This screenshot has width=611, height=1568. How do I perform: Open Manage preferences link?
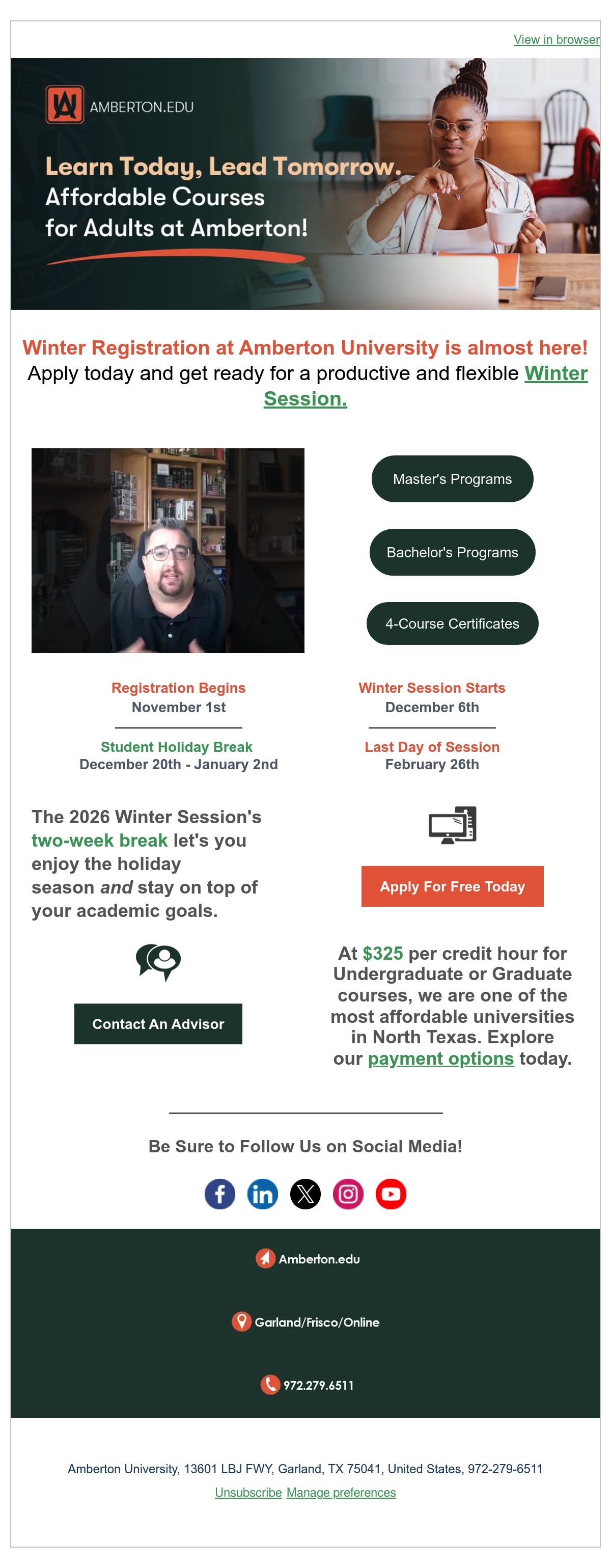pyautogui.click(x=341, y=1492)
